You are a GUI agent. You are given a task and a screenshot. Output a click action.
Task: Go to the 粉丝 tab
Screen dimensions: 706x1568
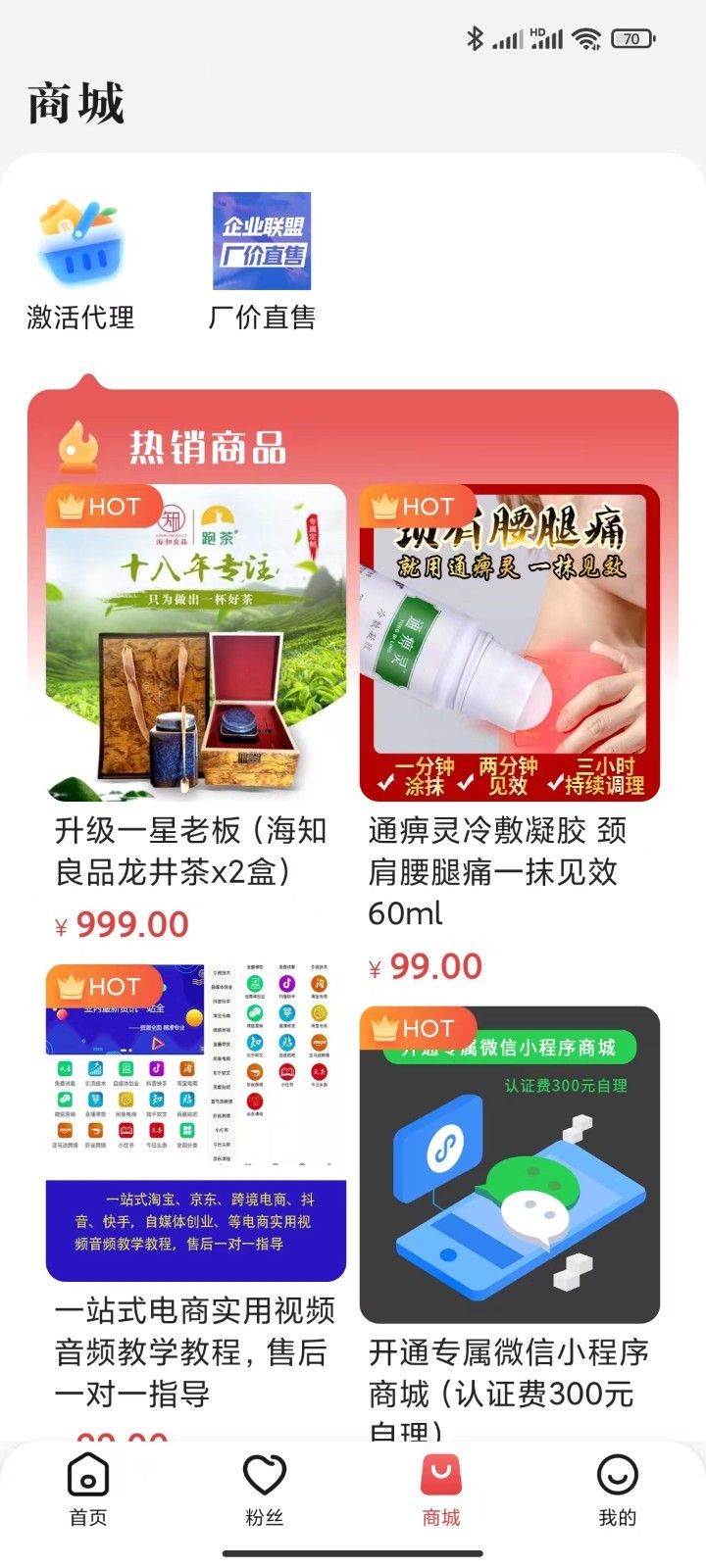click(265, 1489)
